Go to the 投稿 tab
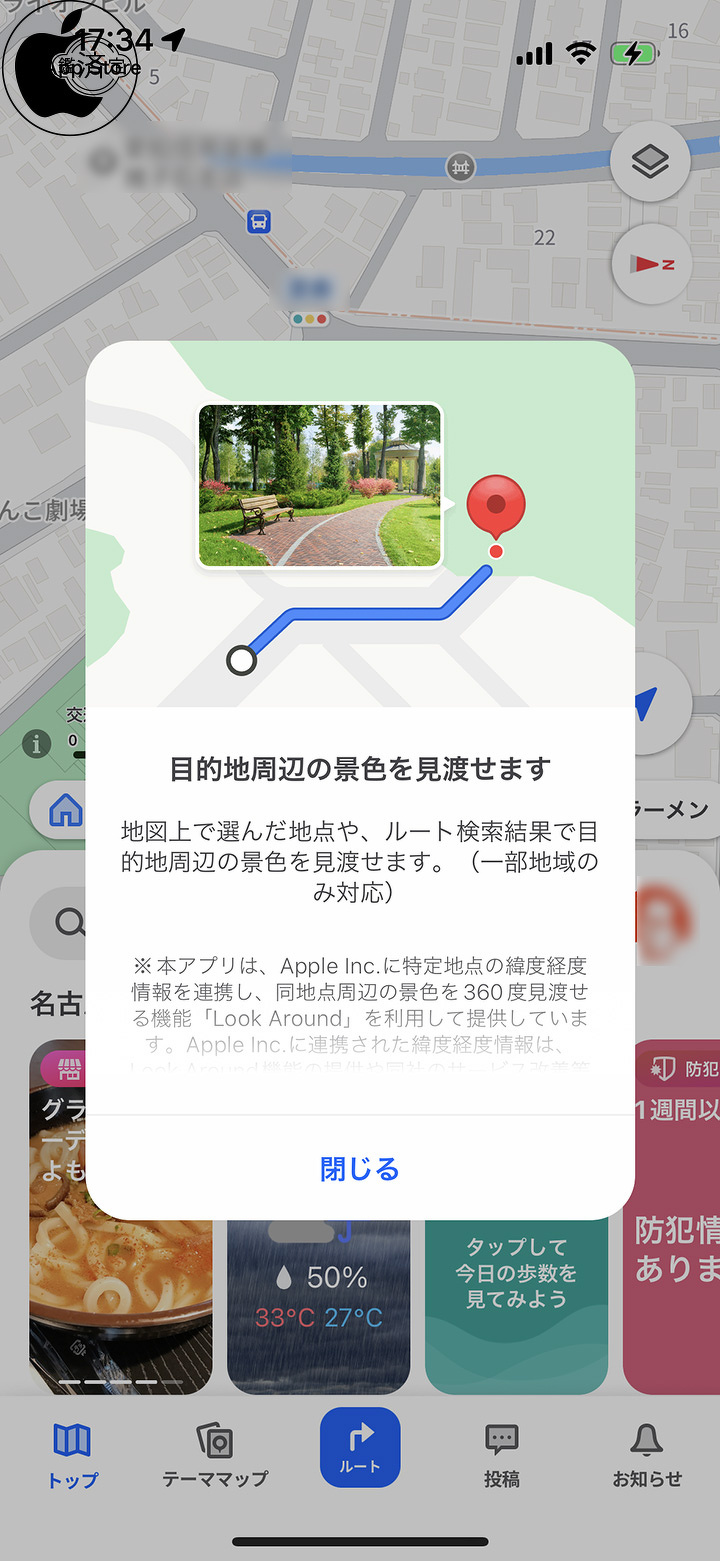The width and height of the screenshot is (720, 1561). 501,1456
